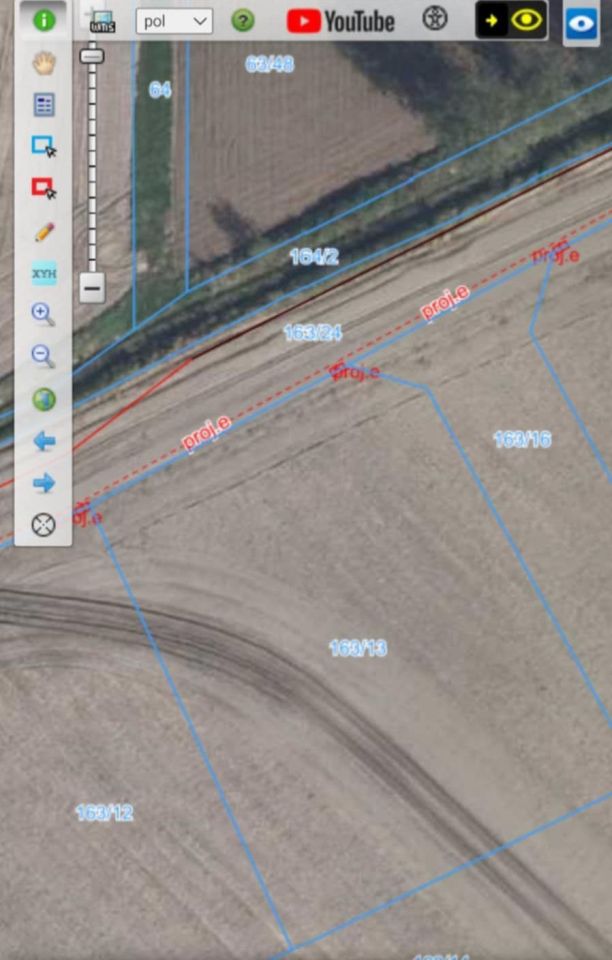The width and height of the screenshot is (612, 960).
Task: Go to next map view arrow
Action: [x=43, y=483]
